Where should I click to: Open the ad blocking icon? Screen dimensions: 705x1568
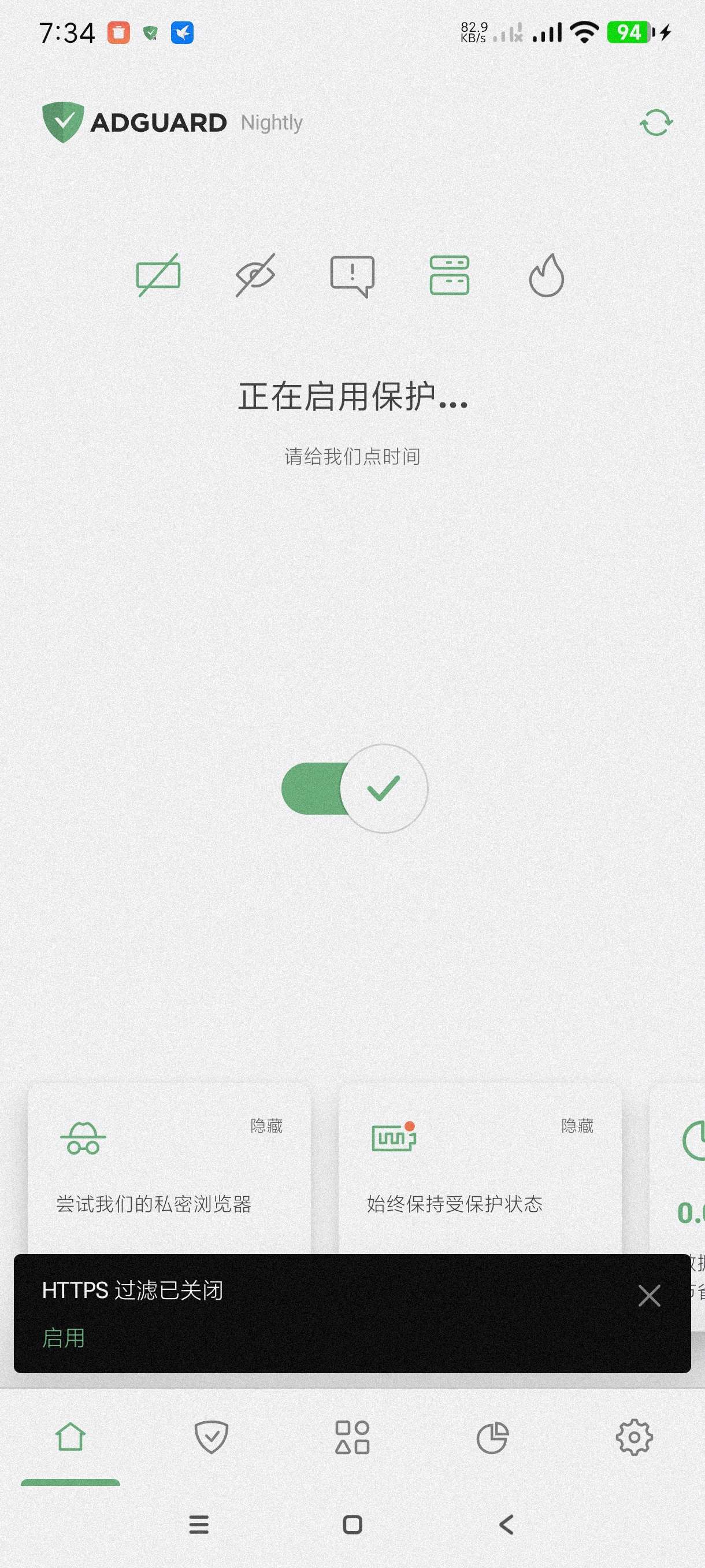[158, 276]
